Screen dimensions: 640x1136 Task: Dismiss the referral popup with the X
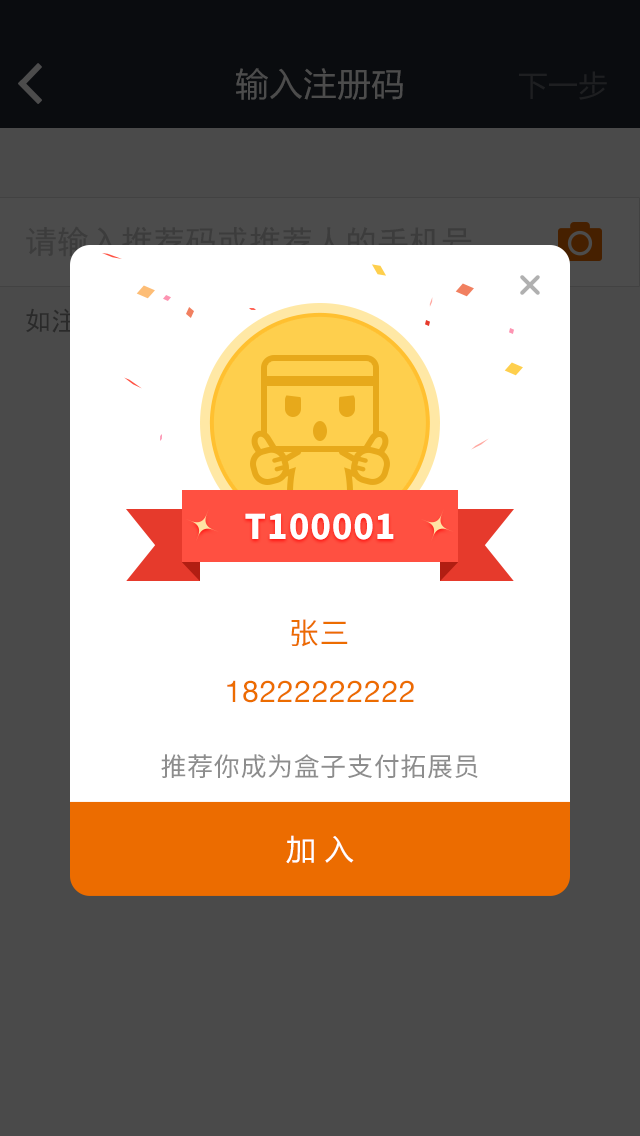529,285
